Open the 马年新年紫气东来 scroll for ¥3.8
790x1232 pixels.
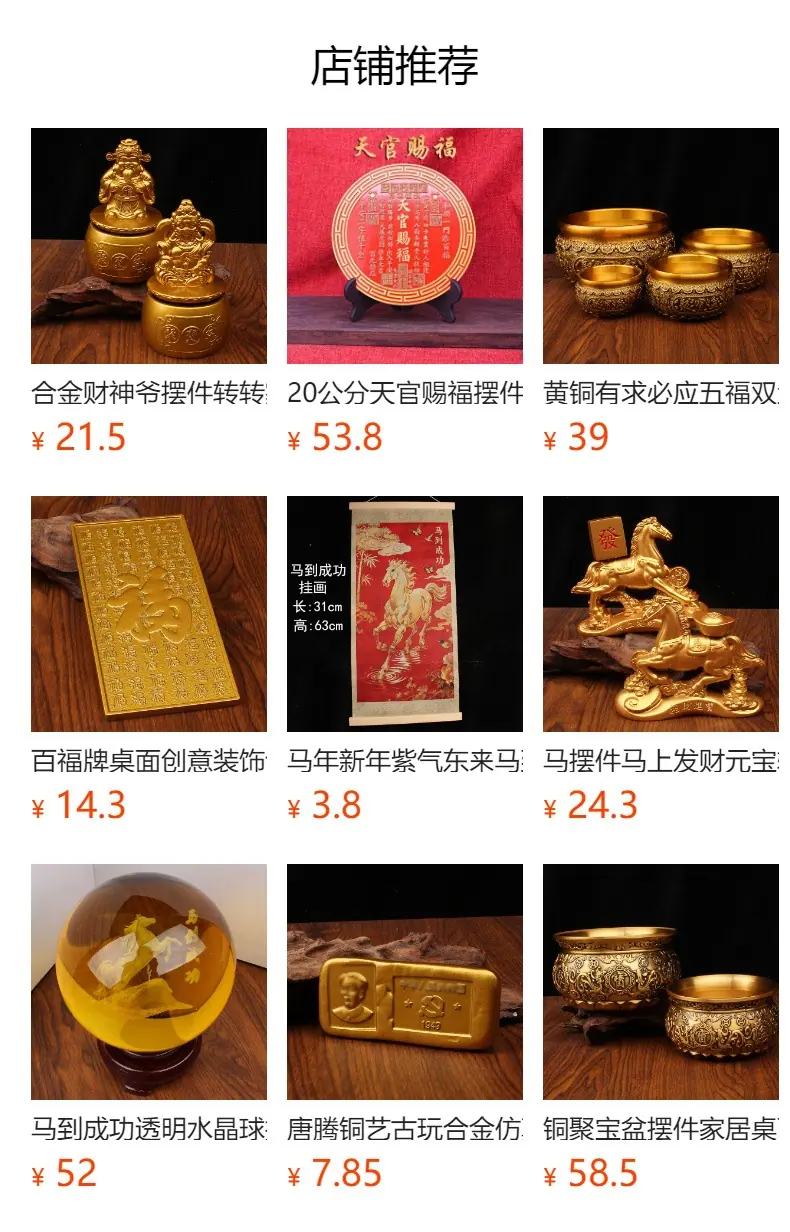[x=405, y=660]
